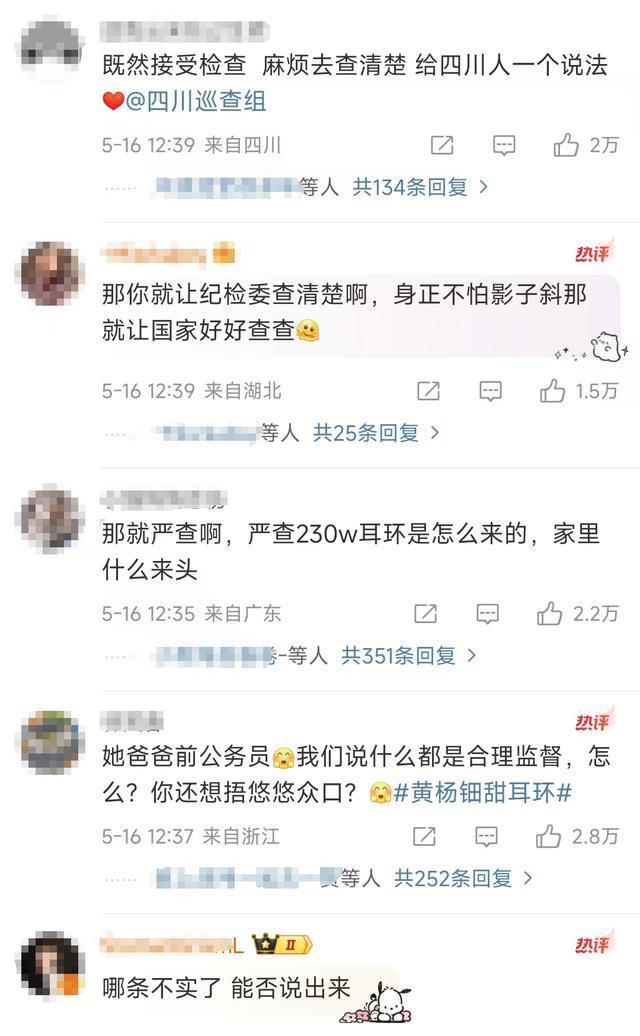Screen dimensions: 640x1036
Task: Share the comment from 广东
Action: 425,613
